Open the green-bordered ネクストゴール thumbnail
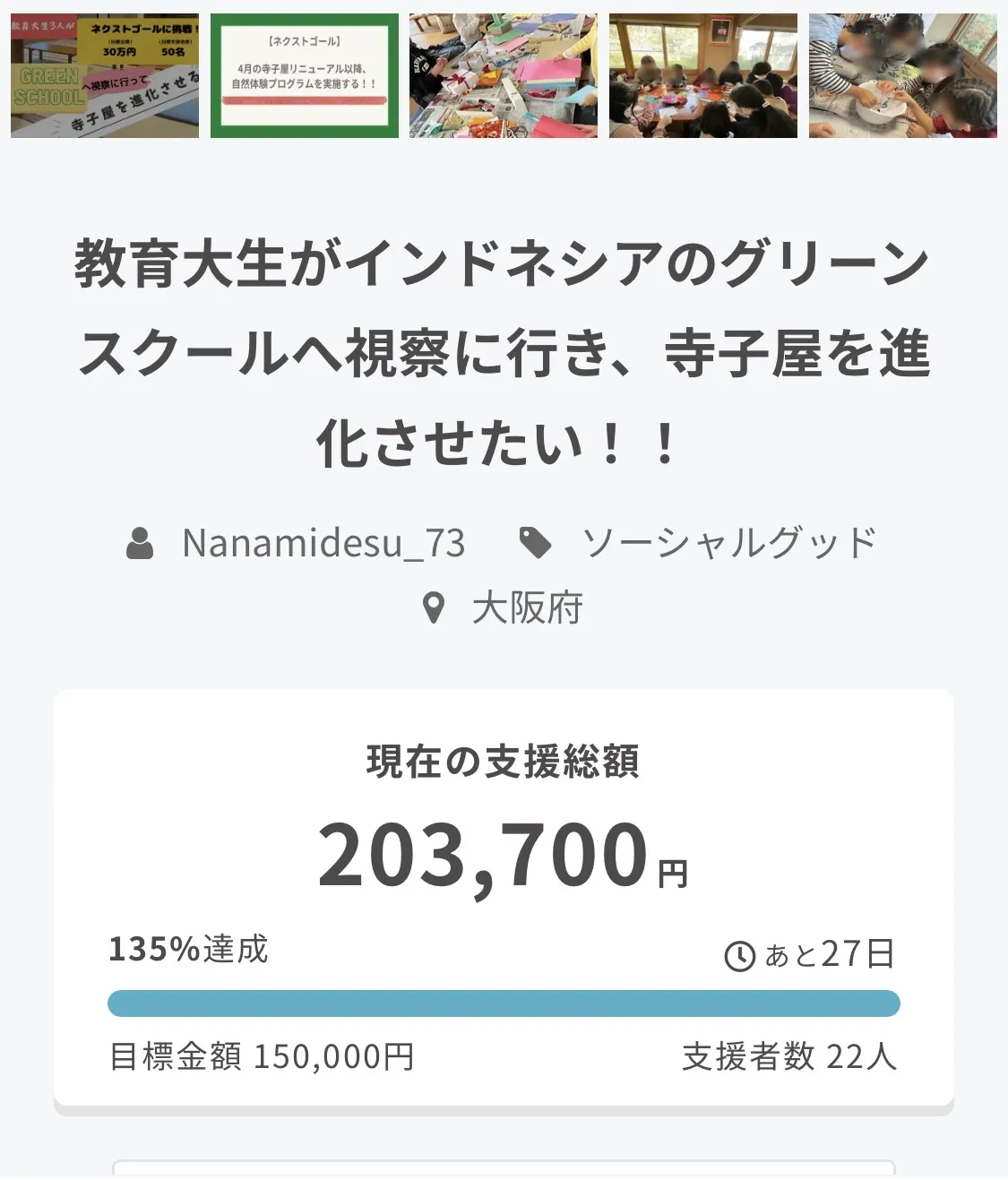Screen dimensions: 1008x1180 coord(305,76)
